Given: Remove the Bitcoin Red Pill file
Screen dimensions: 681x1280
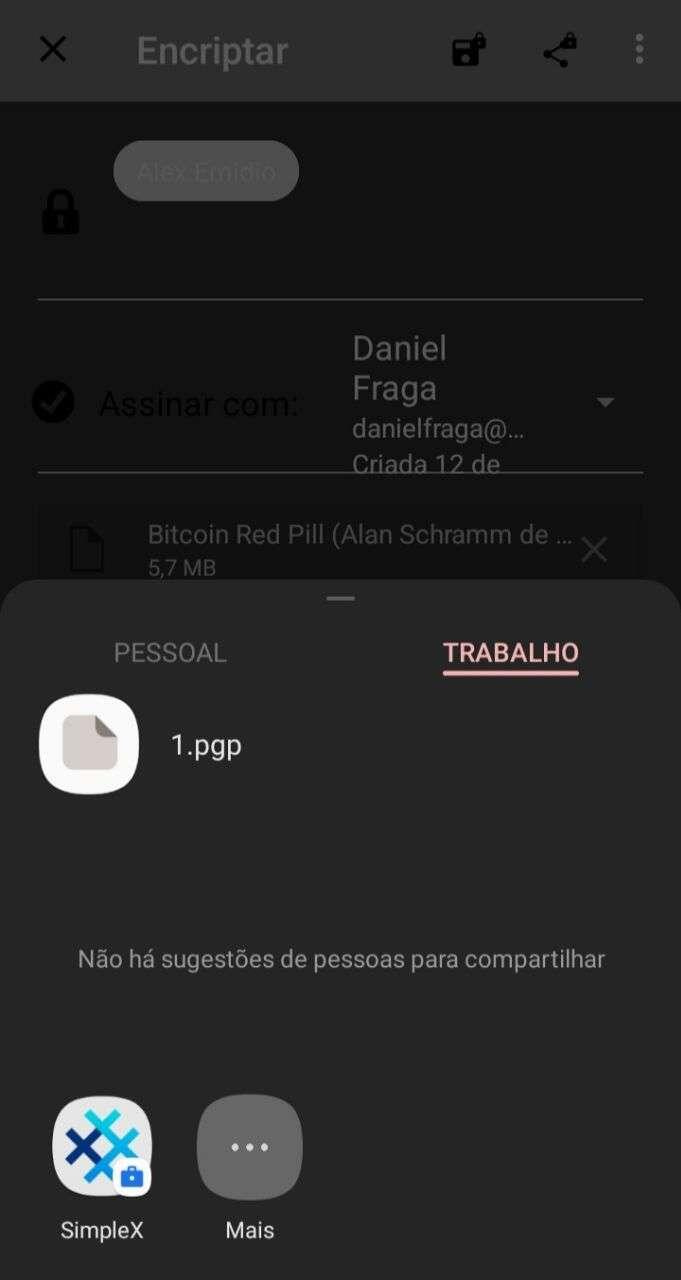Looking at the screenshot, I should (594, 549).
